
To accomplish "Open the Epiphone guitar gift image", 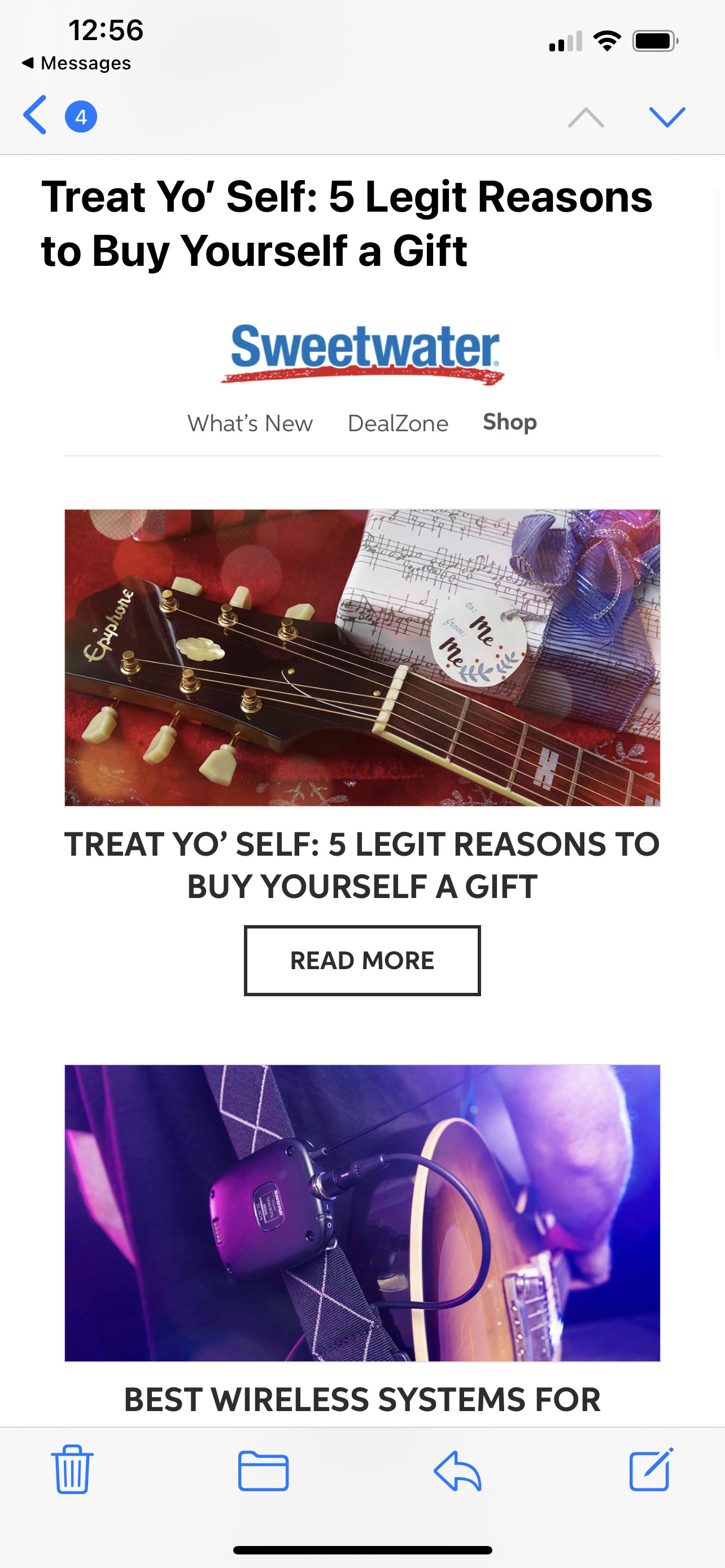I will (362, 658).
